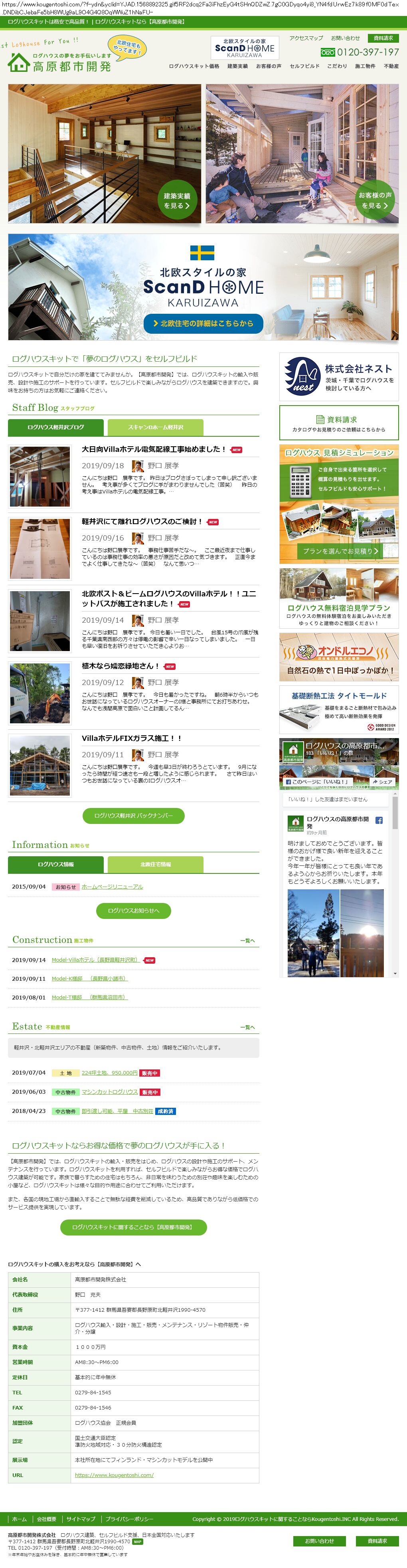This screenshot has width=407, height=1568.
Task: View 建築実績 from the hero image
Action: pyautogui.click(x=176, y=200)
